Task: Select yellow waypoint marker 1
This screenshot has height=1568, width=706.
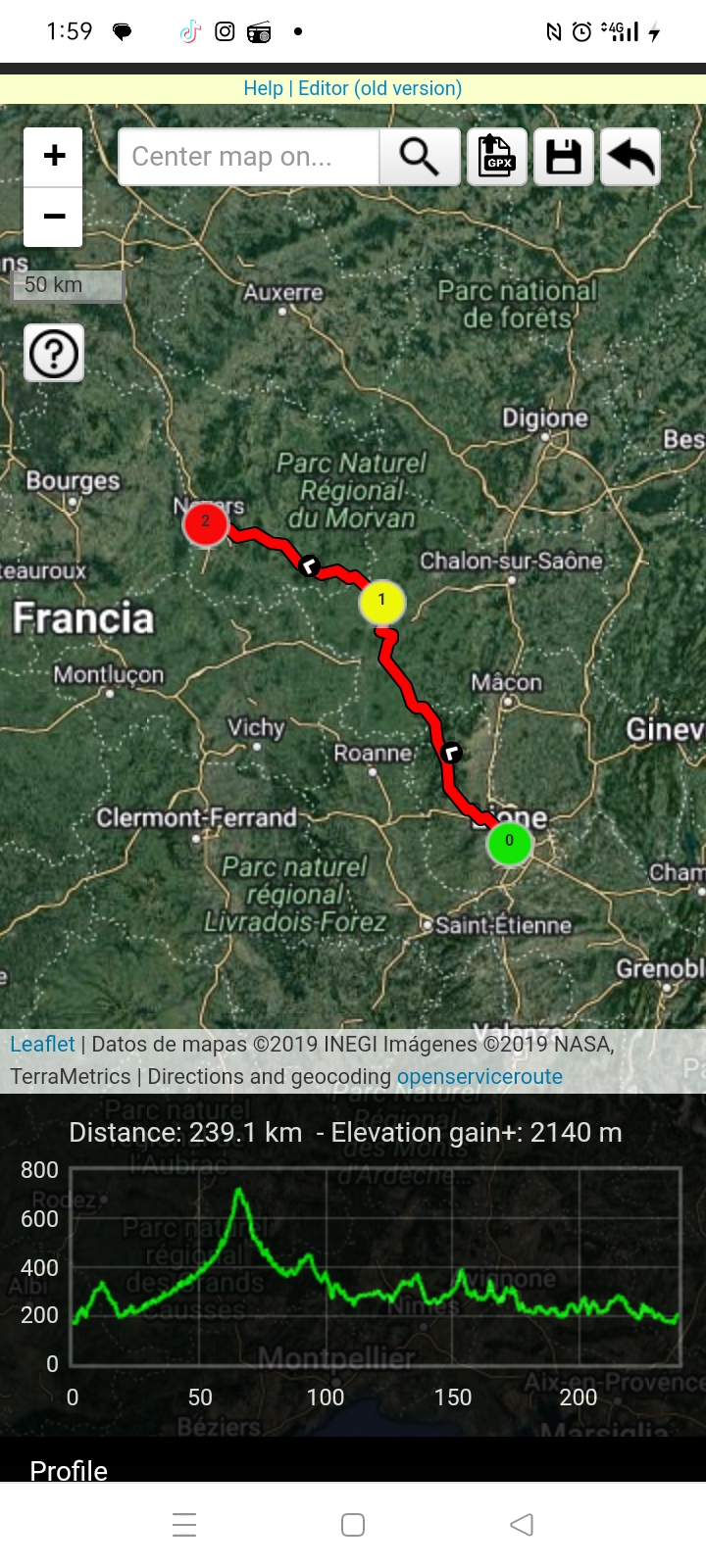Action: click(381, 602)
